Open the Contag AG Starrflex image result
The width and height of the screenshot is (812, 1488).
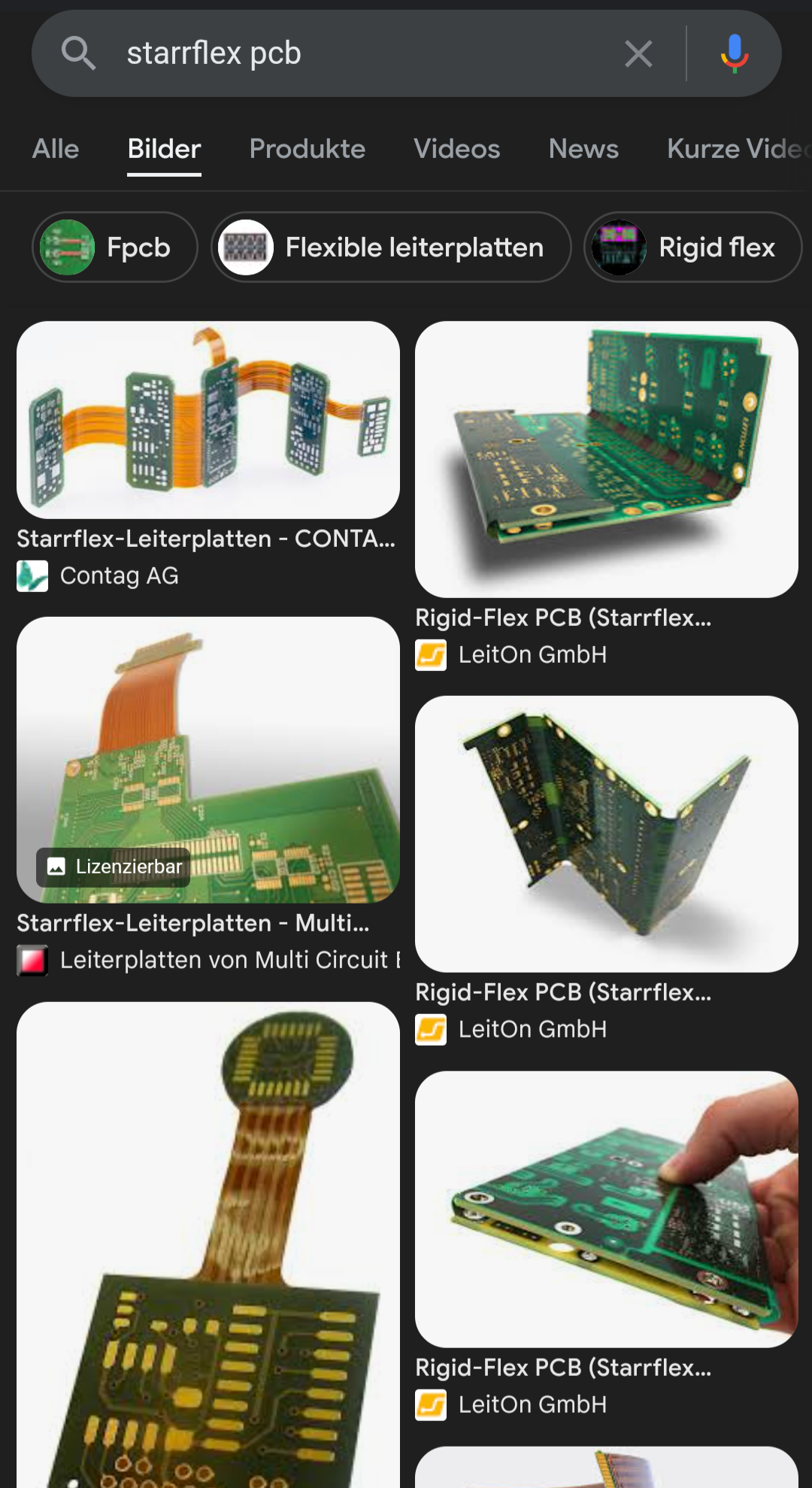point(208,420)
